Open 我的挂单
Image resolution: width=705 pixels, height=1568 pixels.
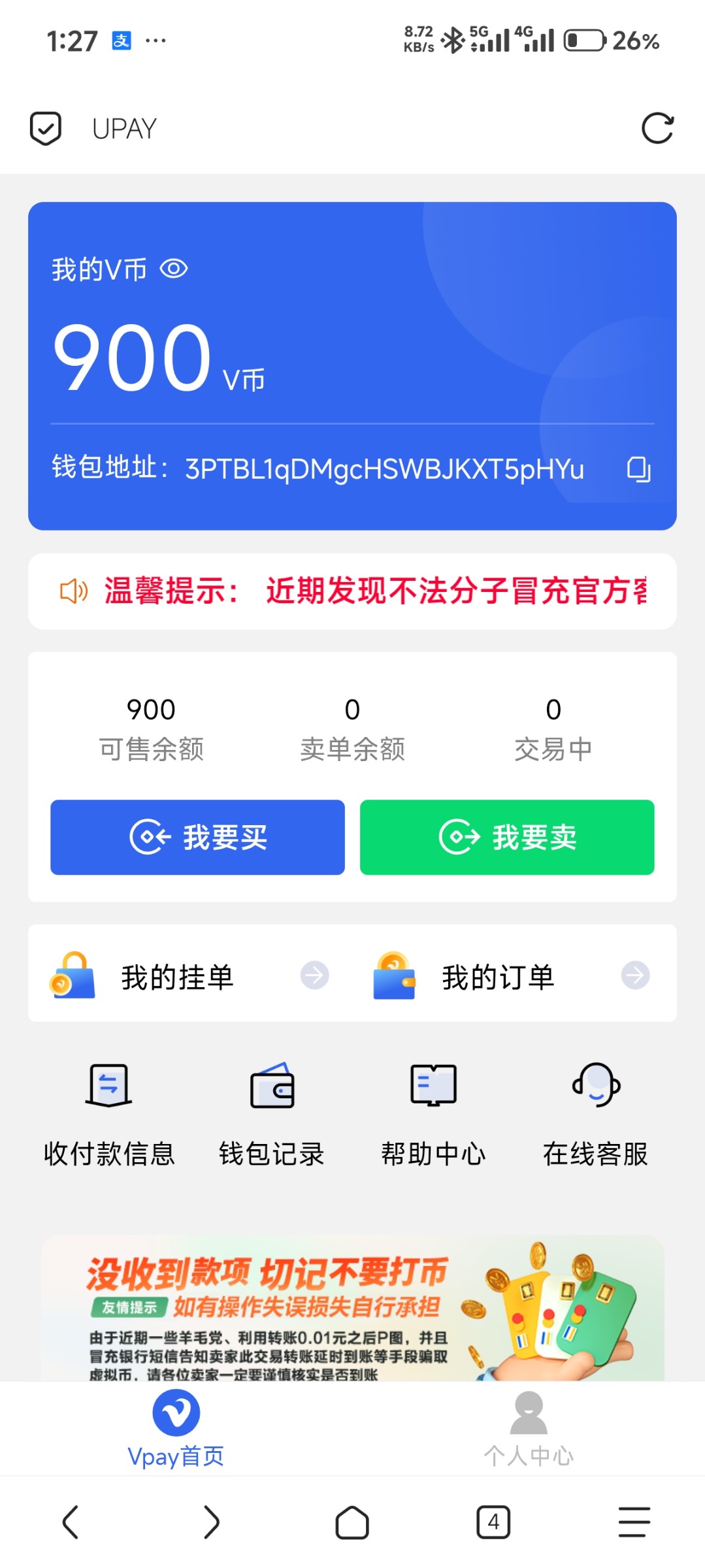tap(189, 976)
